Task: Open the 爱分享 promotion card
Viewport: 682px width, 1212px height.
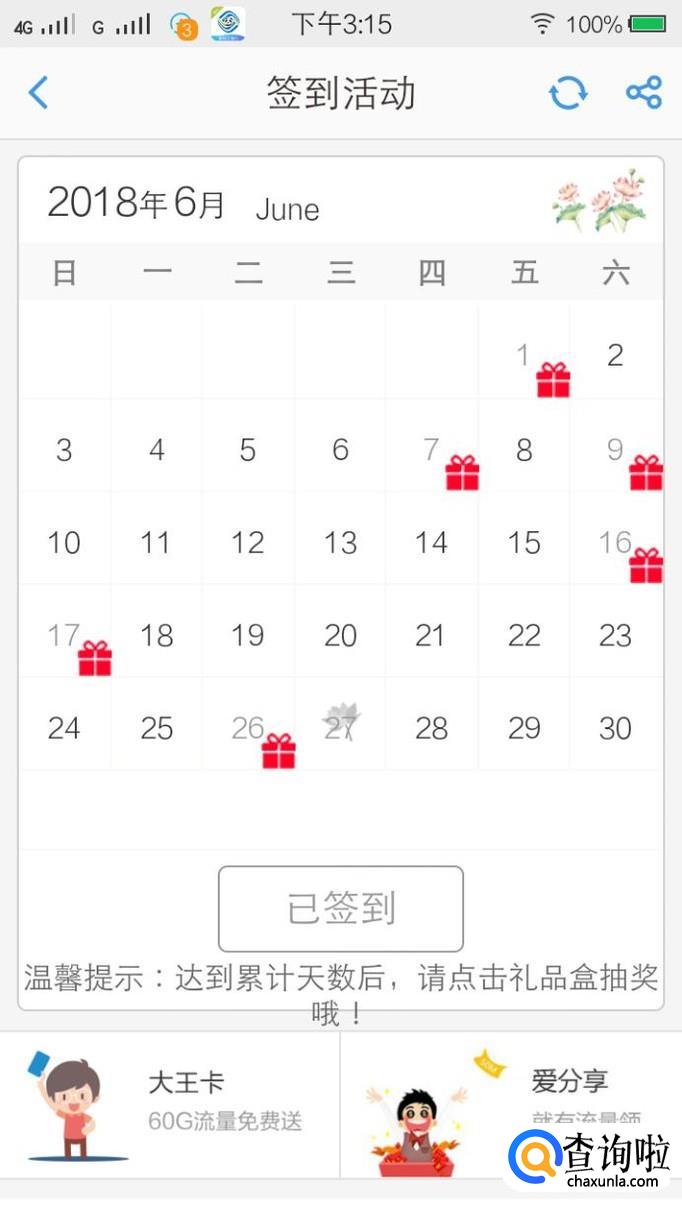Action: point(510,1104)
